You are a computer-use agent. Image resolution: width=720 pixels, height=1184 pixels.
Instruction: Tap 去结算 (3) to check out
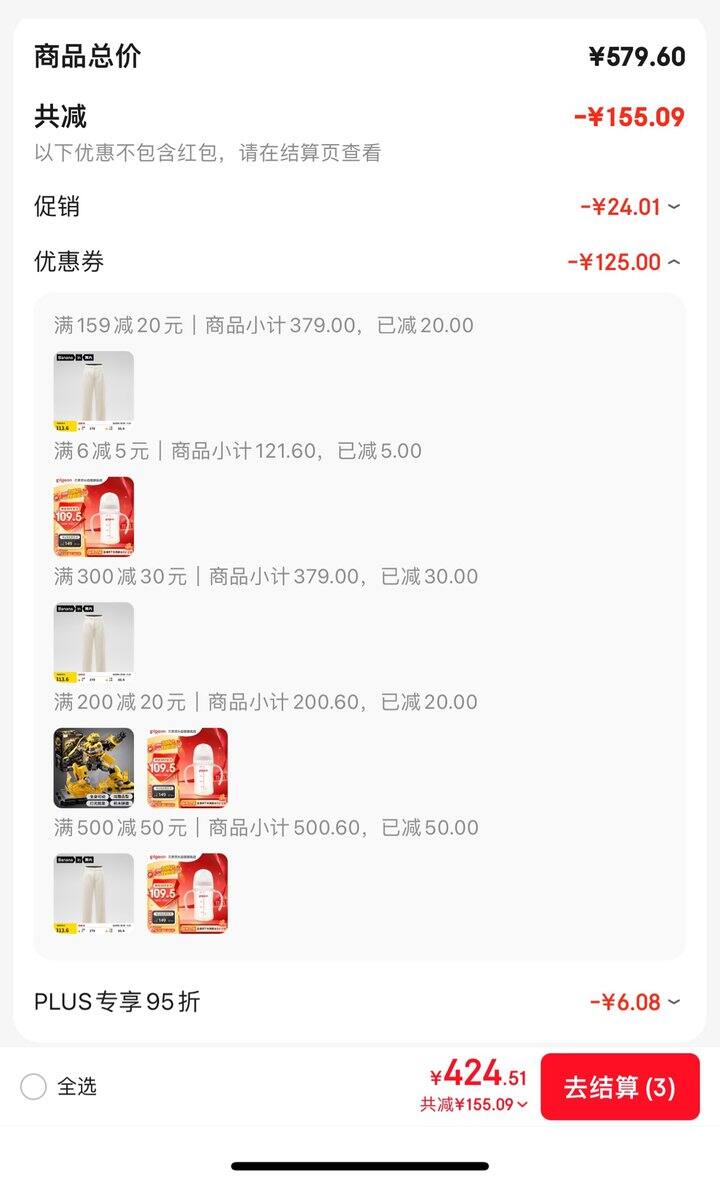click(619, 1087)
